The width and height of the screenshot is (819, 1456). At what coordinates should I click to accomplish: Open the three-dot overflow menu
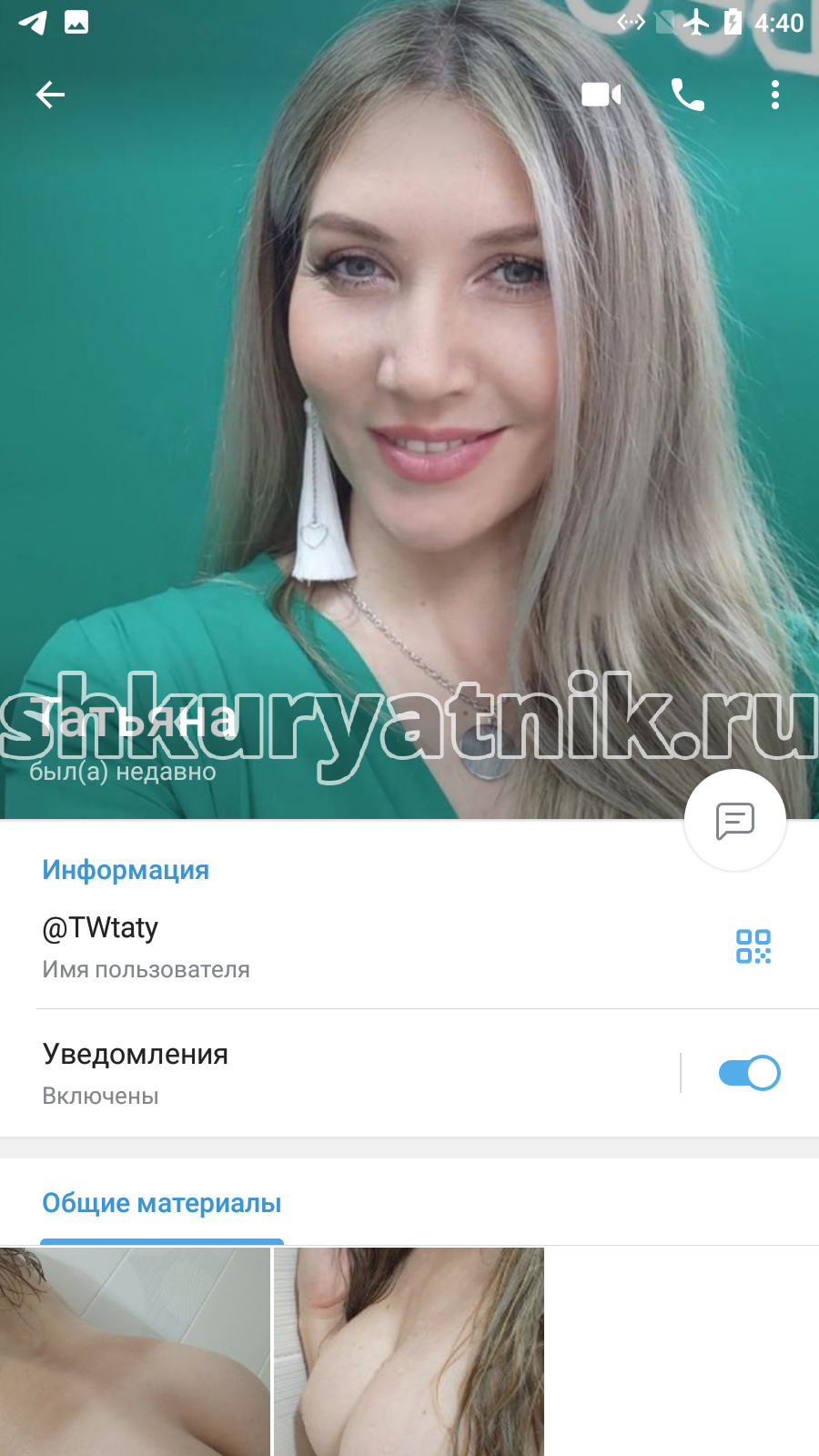click(x=775, y=95)
